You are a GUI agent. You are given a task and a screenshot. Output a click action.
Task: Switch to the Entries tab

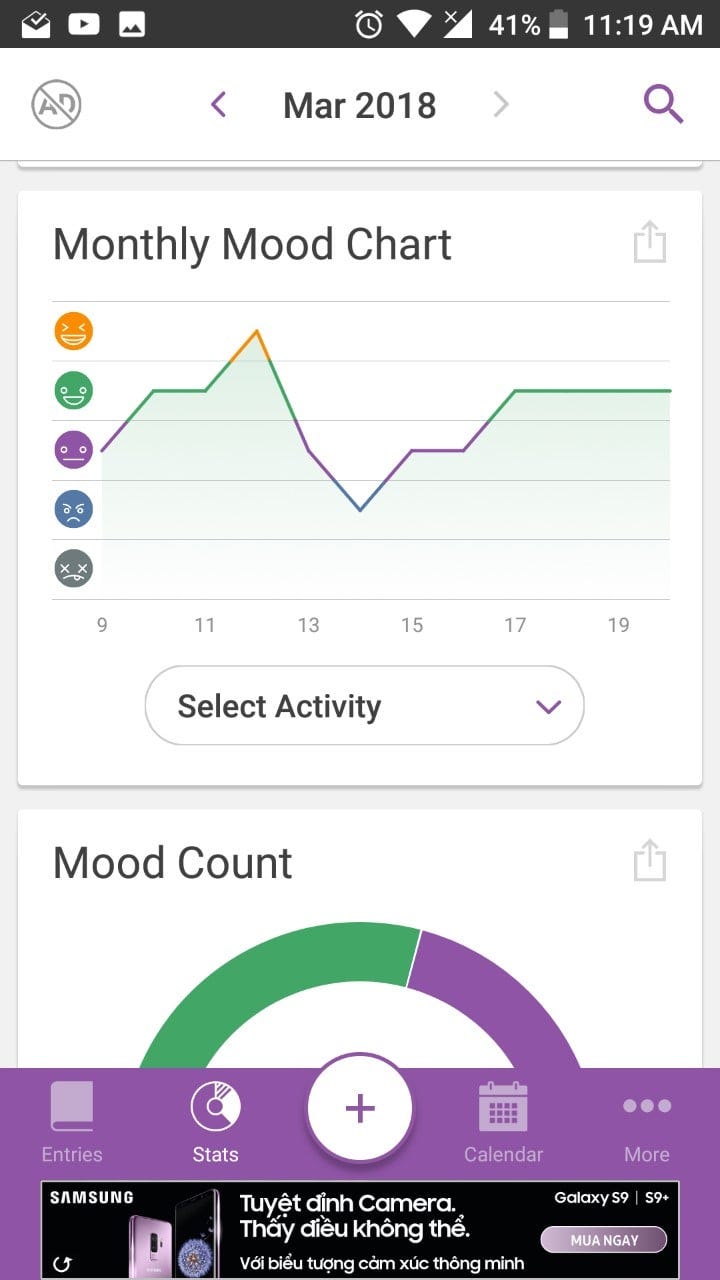click(x=72, y=1124)
